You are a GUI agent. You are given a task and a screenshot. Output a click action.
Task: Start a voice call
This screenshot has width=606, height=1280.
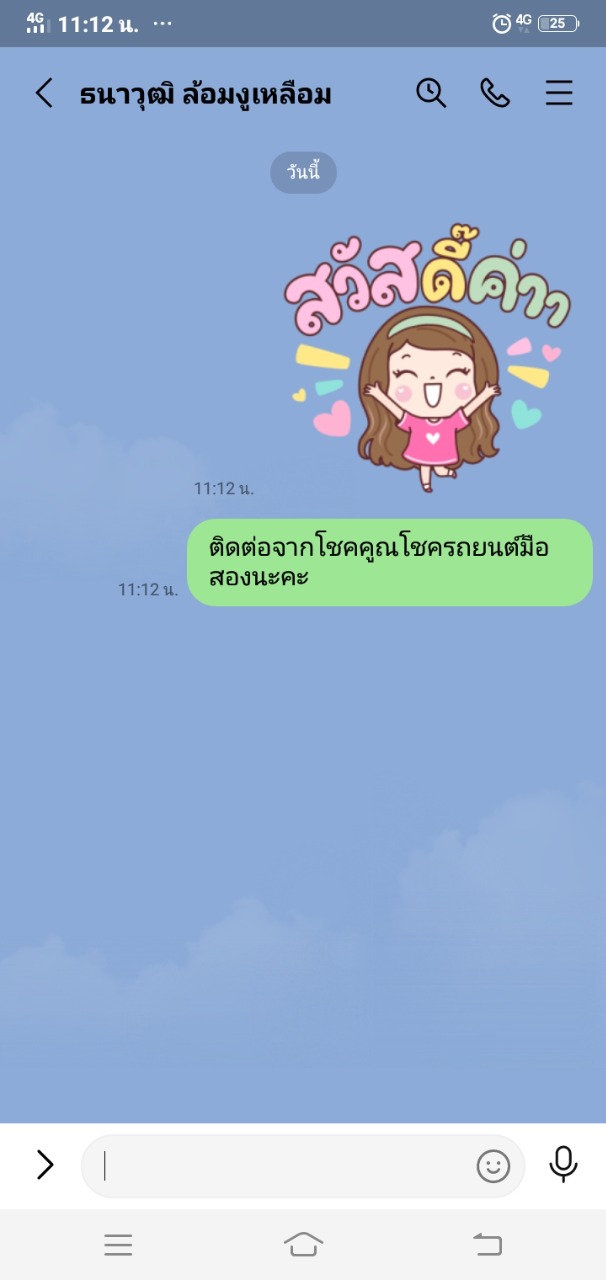pos(495,93)
